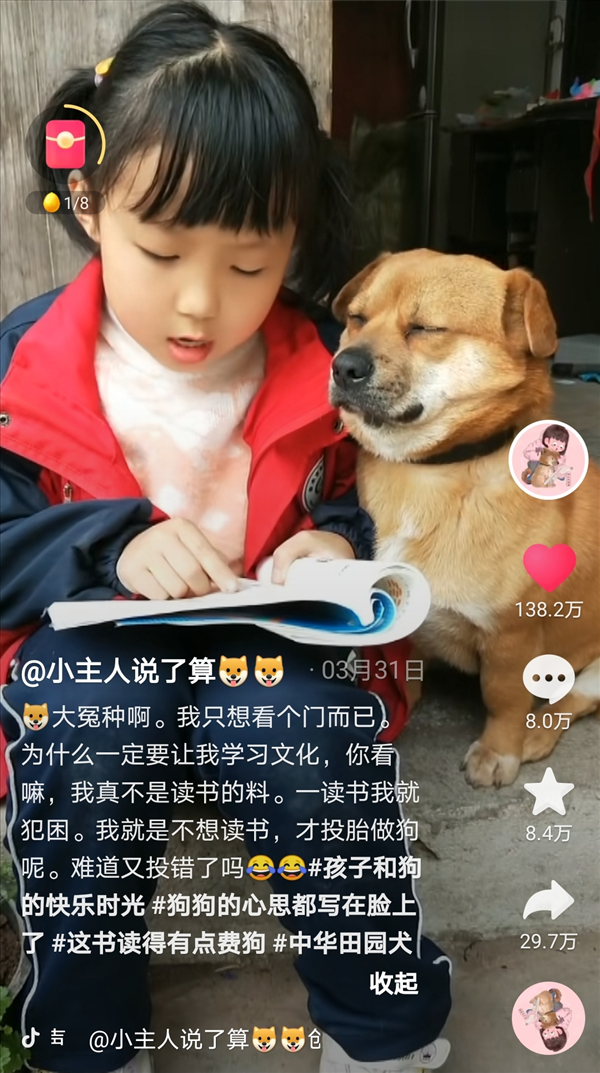Open hashtag #孩子和狗的快乐时光
This screenshot has width=600, height=1073.
tap(220, 887)
